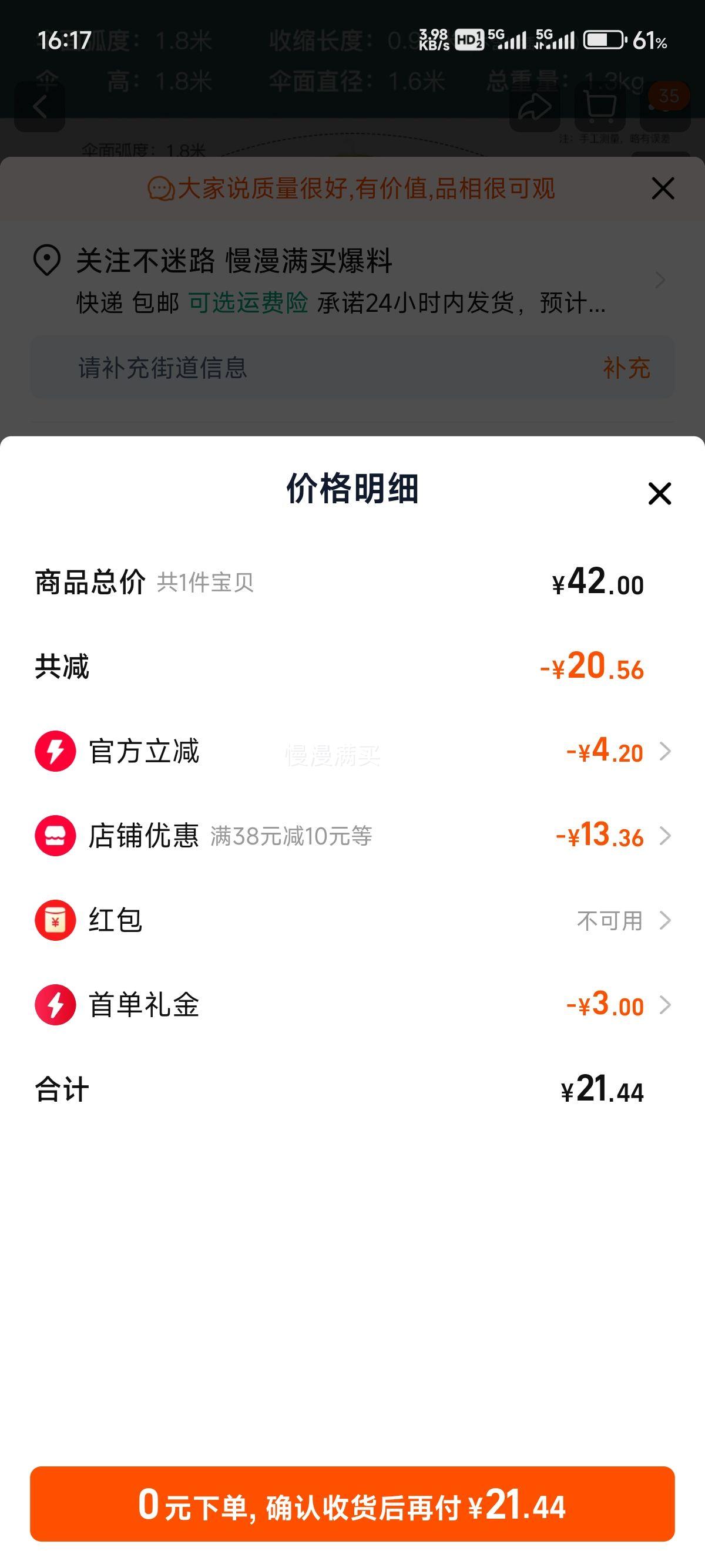Open the unavailable 红包 row
Screen dimensions: 705x1568
666,921
